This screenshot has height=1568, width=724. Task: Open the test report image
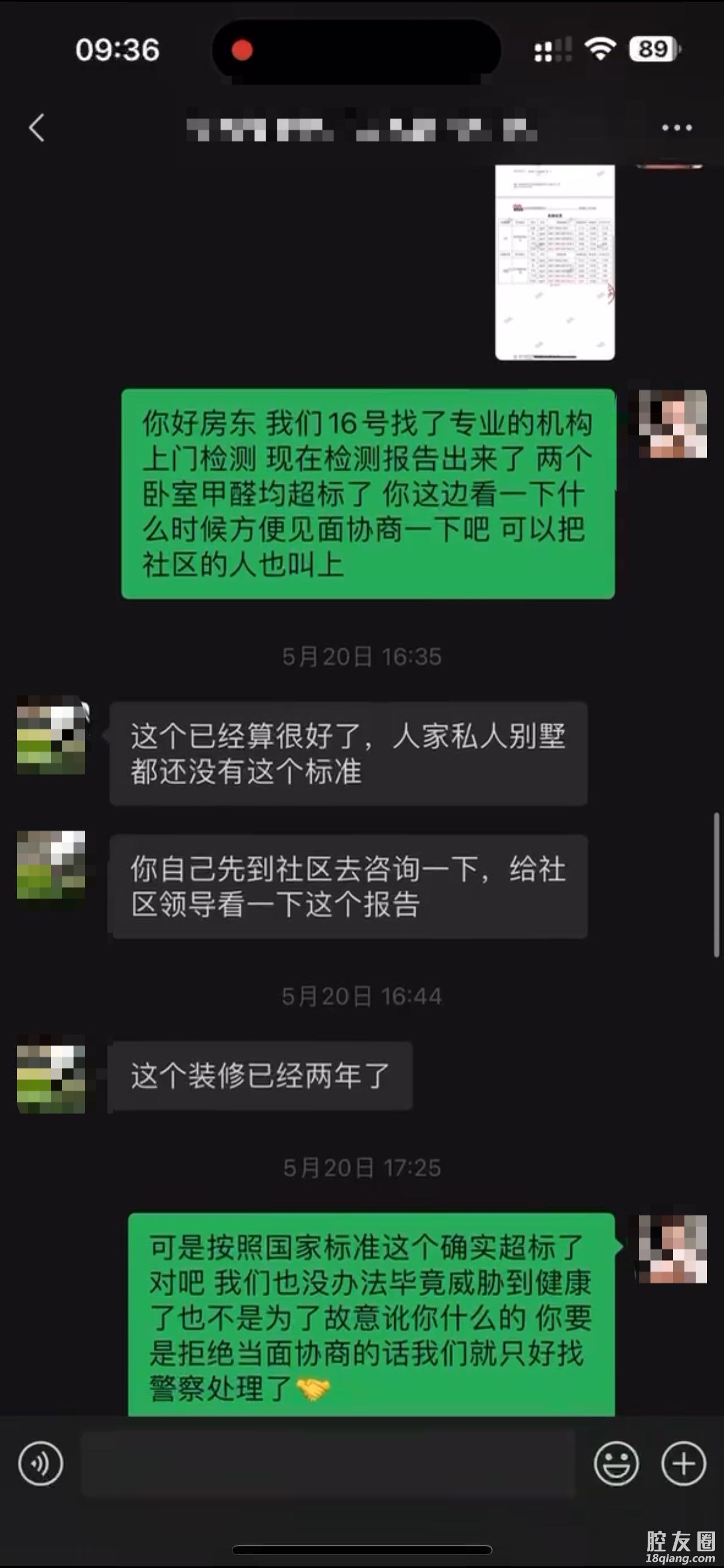tap(555, 263)
